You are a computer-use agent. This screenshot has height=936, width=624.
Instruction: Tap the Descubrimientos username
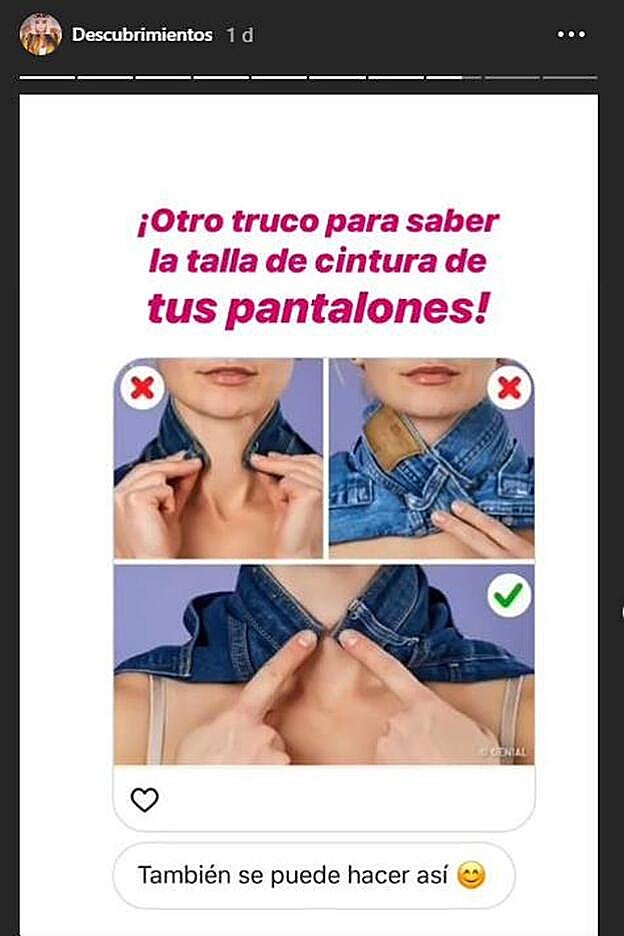[x=142, y=34]
